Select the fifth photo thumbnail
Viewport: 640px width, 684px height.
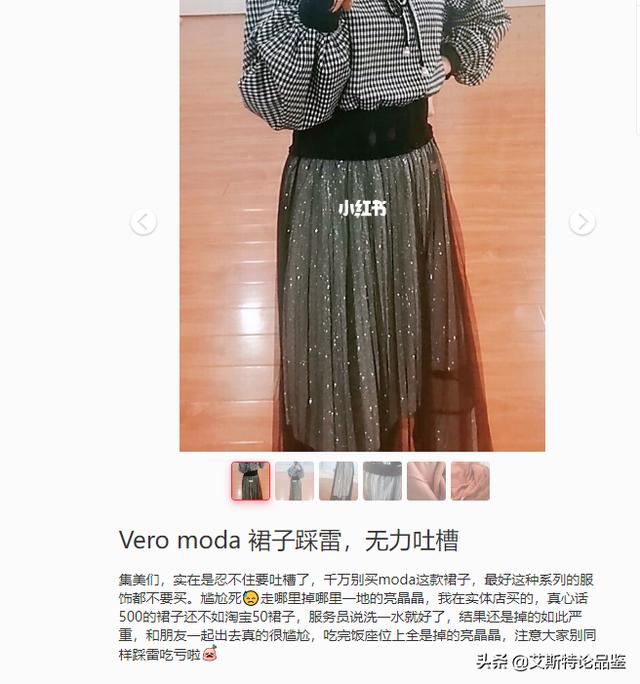(x=426, y=481)
